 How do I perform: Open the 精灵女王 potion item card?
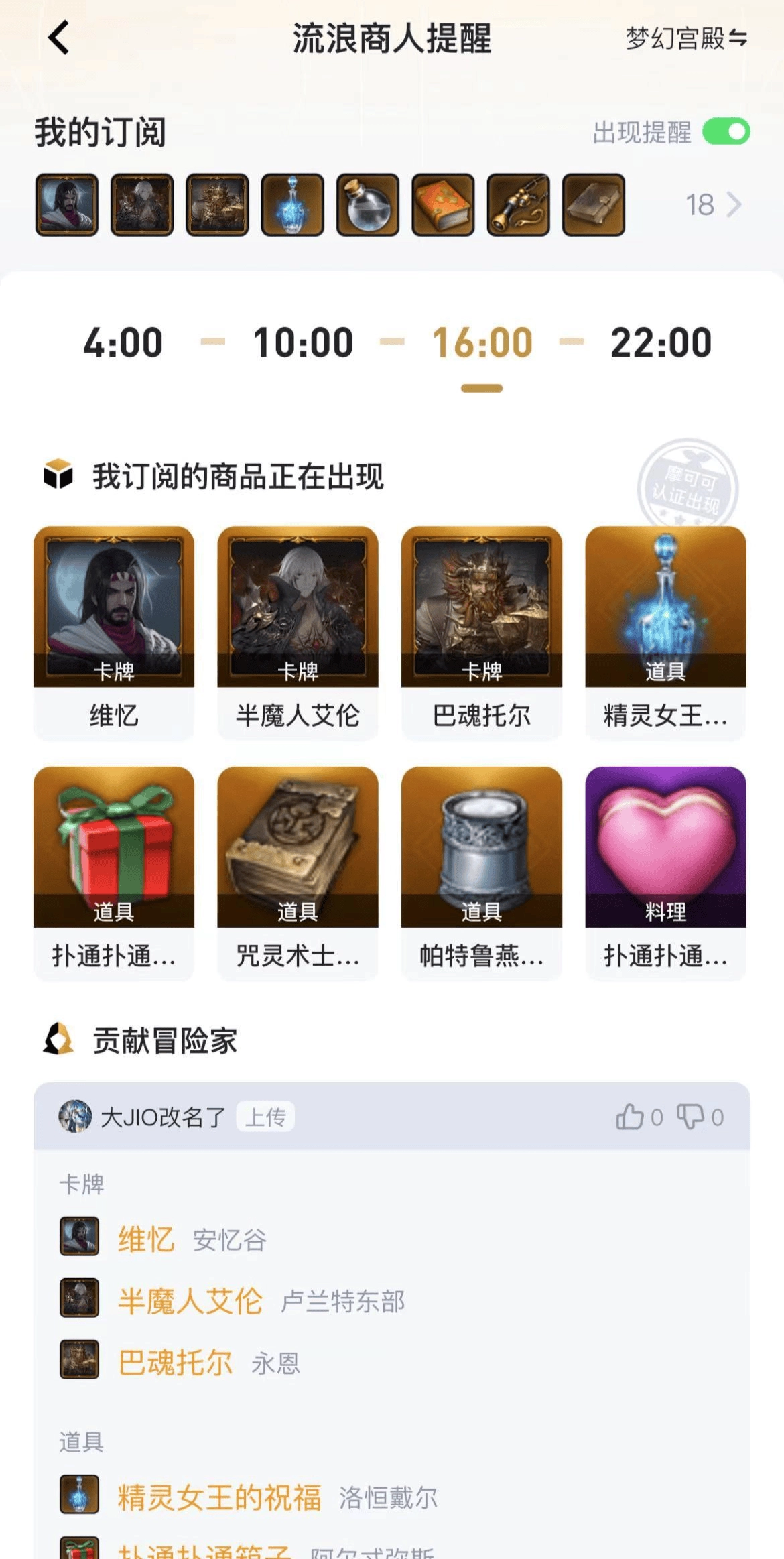click(665, 630)
